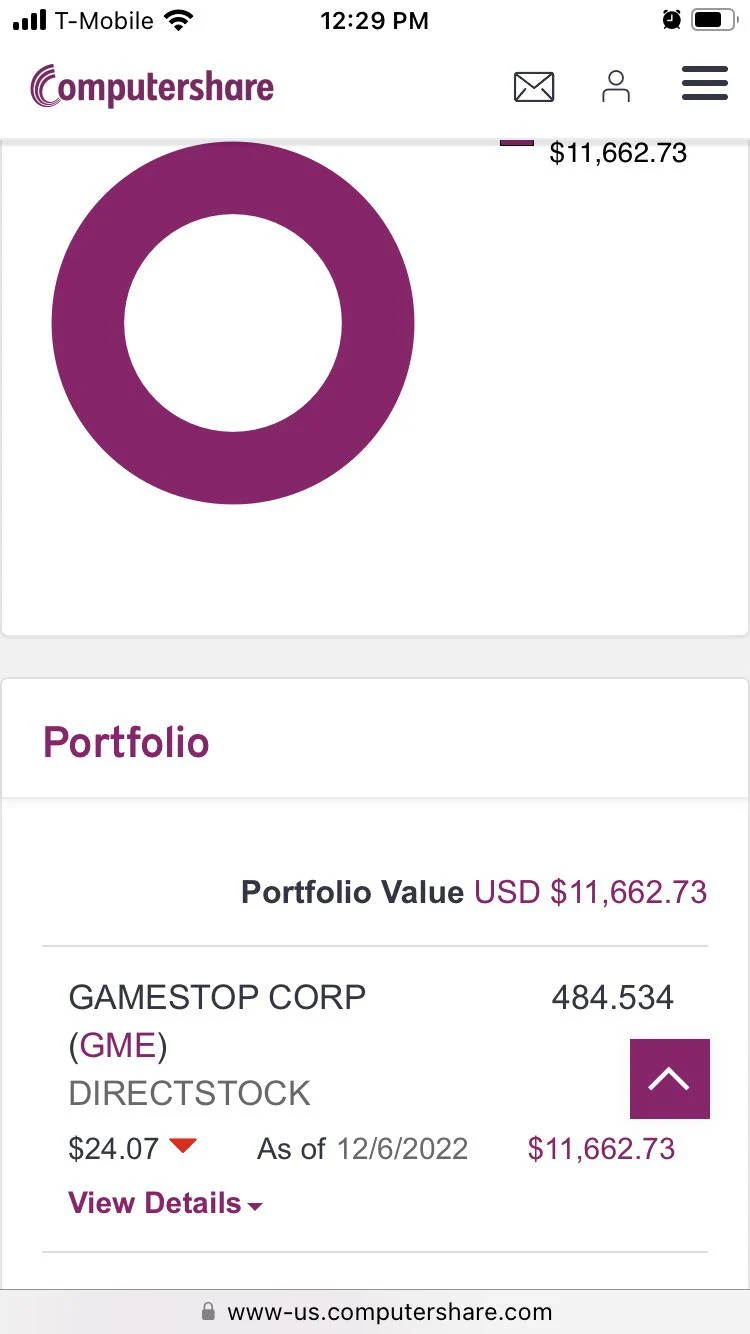Select the Portfolio section header
The image size is (750, 1334).
click(126, 742)
